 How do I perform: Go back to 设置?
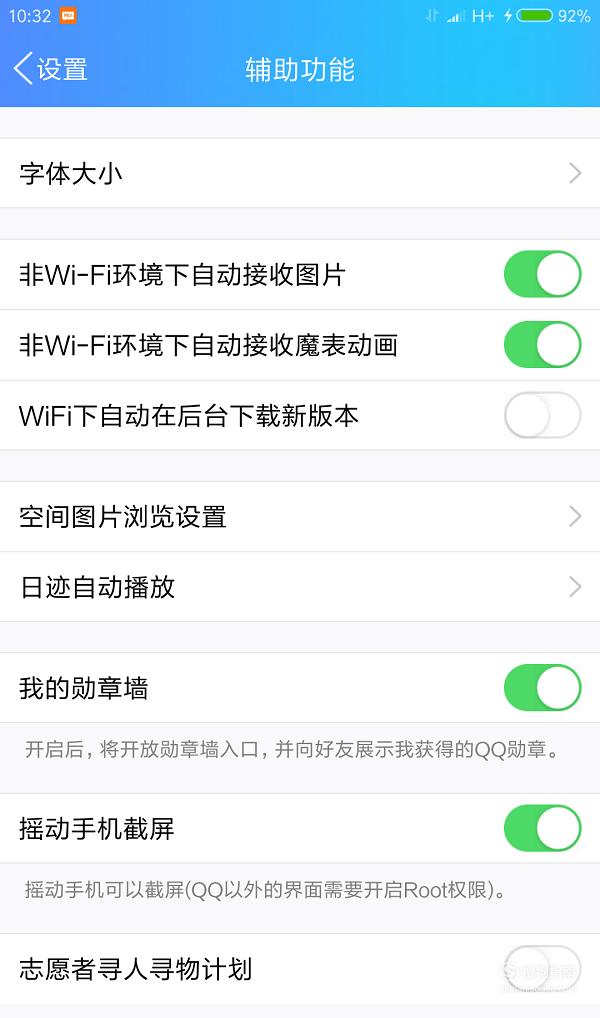coord(51,69)
